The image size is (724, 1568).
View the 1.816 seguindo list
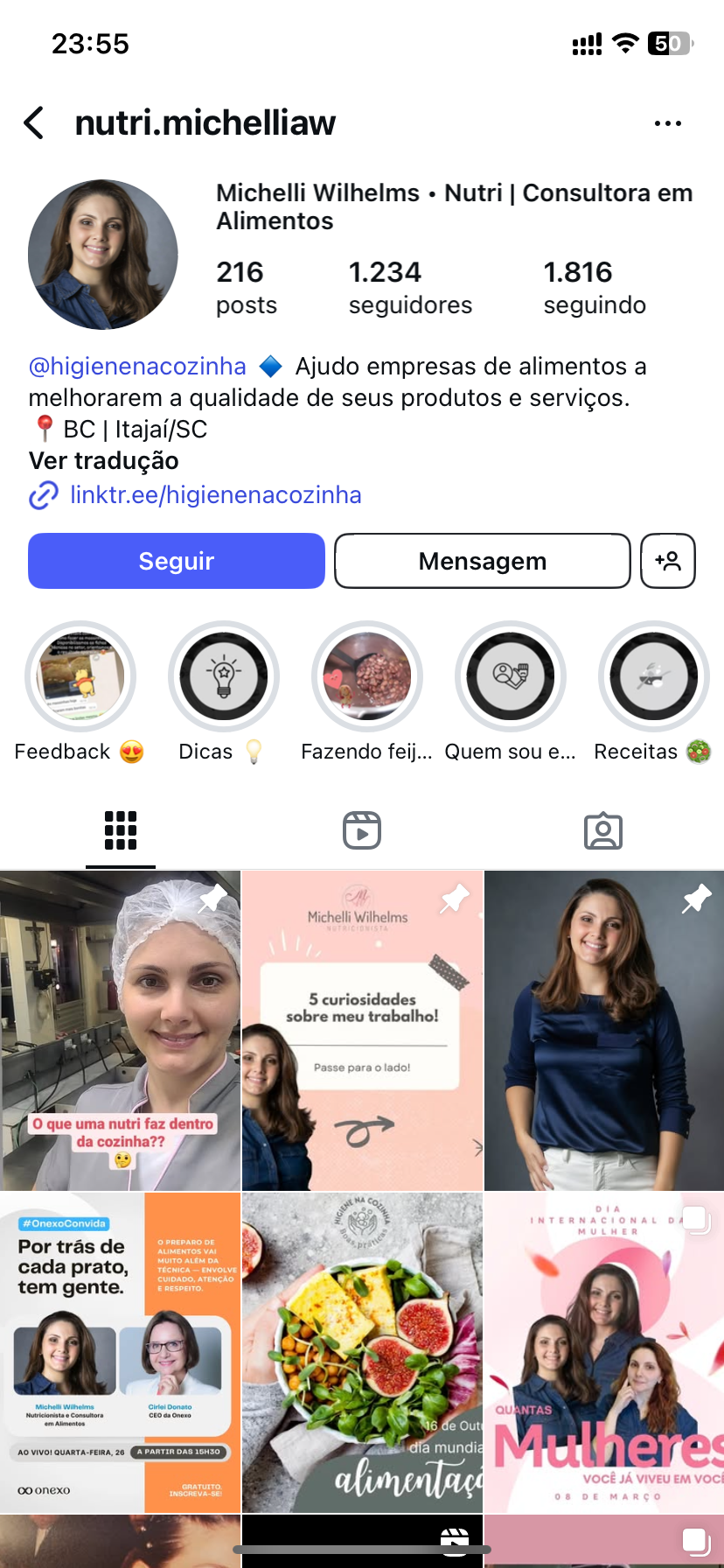point(595,288)
